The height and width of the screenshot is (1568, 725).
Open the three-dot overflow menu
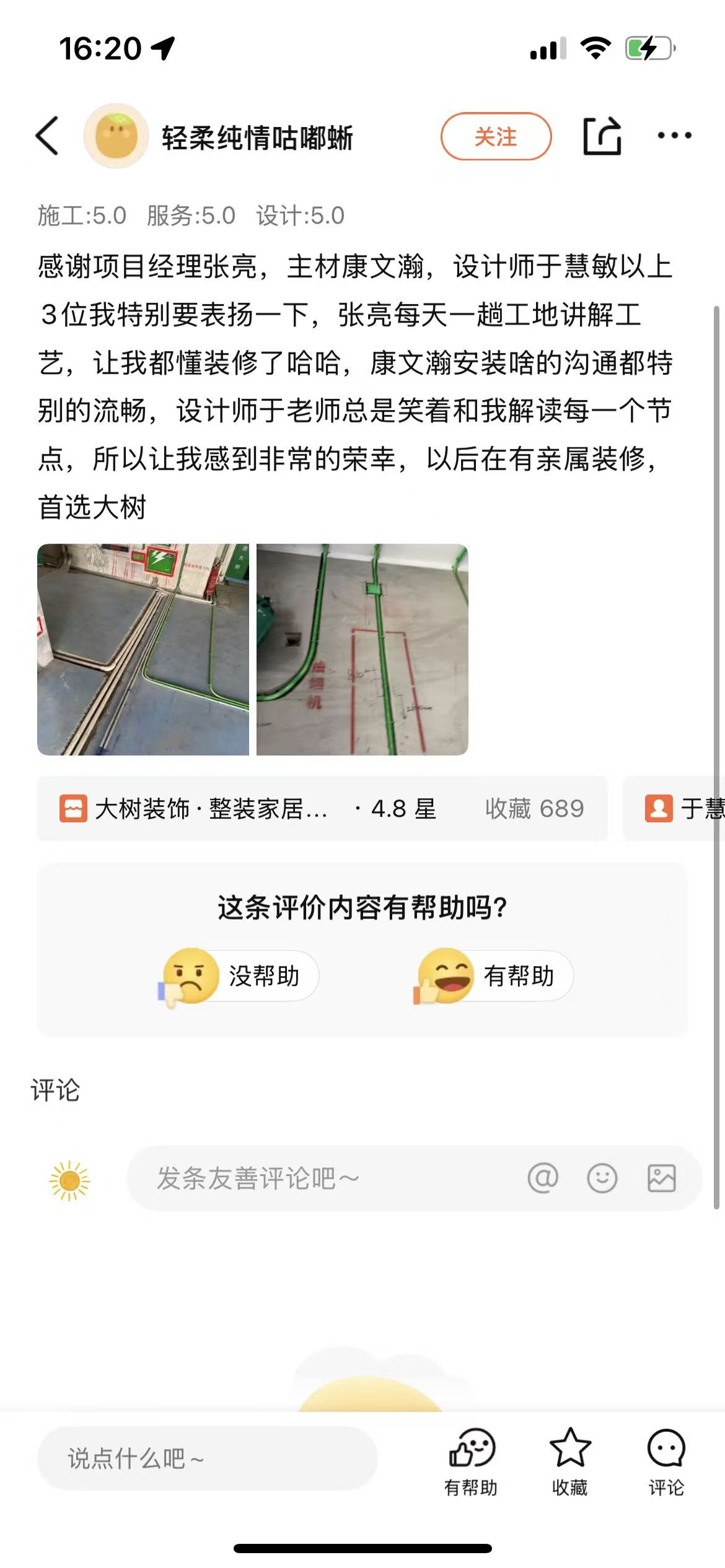point(674,136)
